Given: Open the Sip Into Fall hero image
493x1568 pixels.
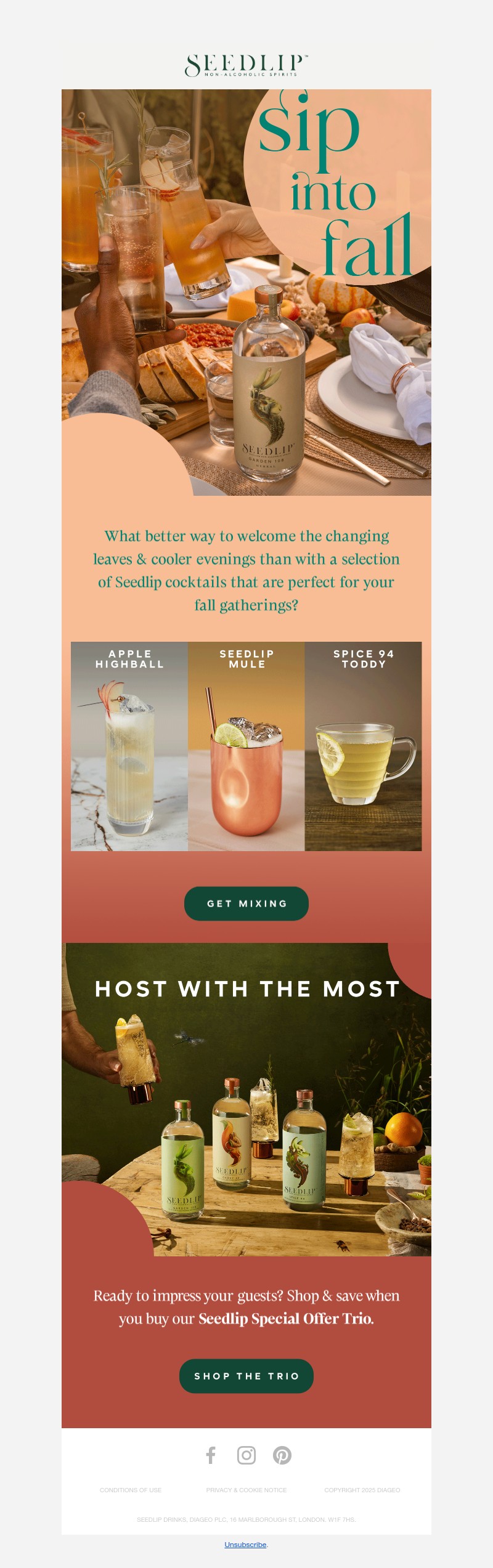Looking at the screenshot, I should [246, 293].
